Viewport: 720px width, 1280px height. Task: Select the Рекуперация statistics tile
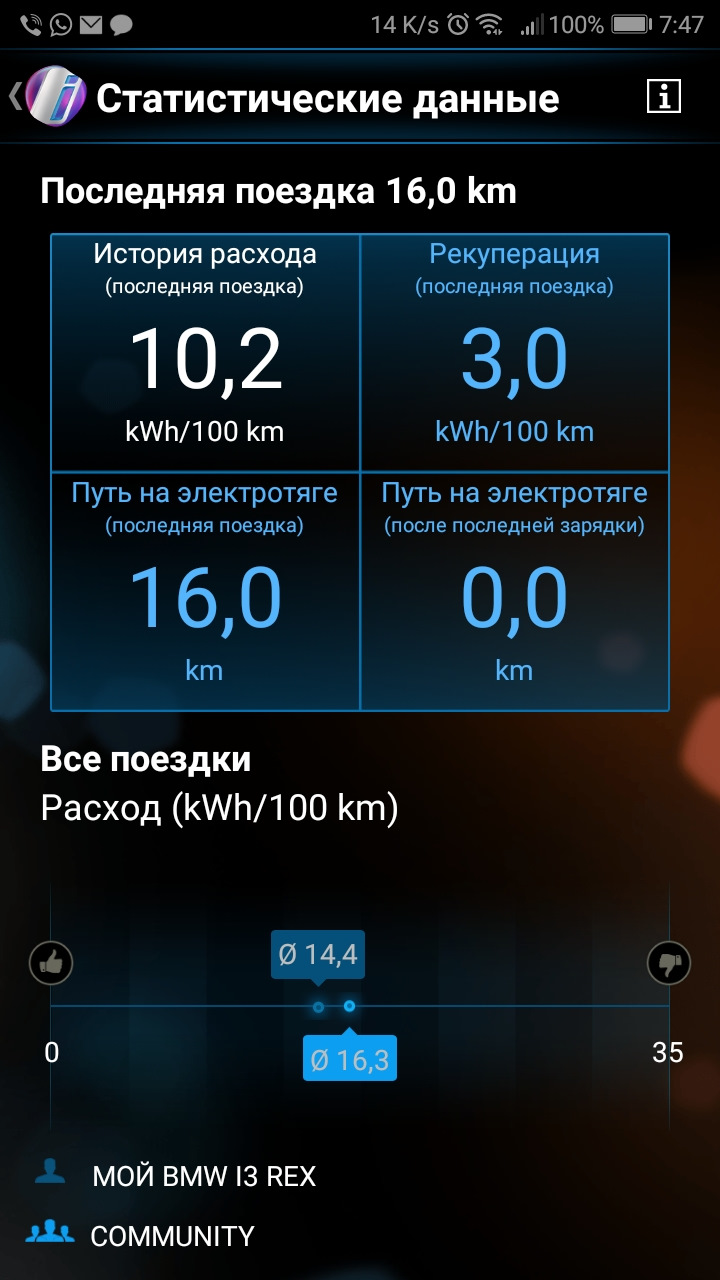(x=514, y=350)
